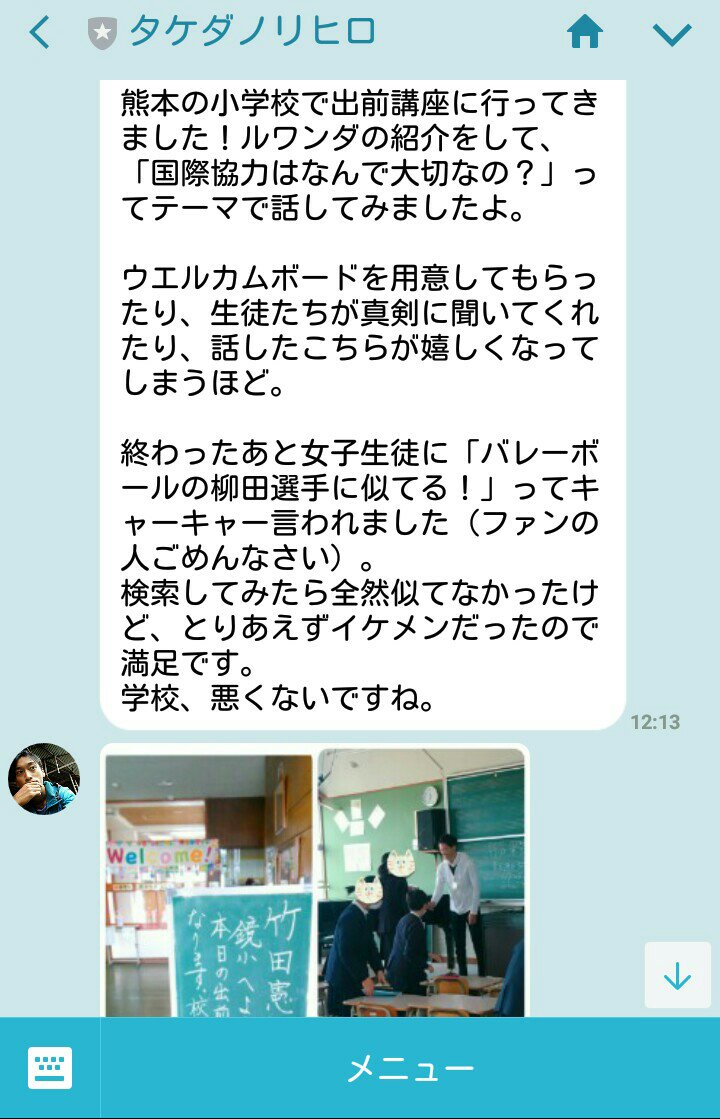Screen dimensions: 720x1119
Task: Switch to keyboard input
Action: click(50, 1068)
